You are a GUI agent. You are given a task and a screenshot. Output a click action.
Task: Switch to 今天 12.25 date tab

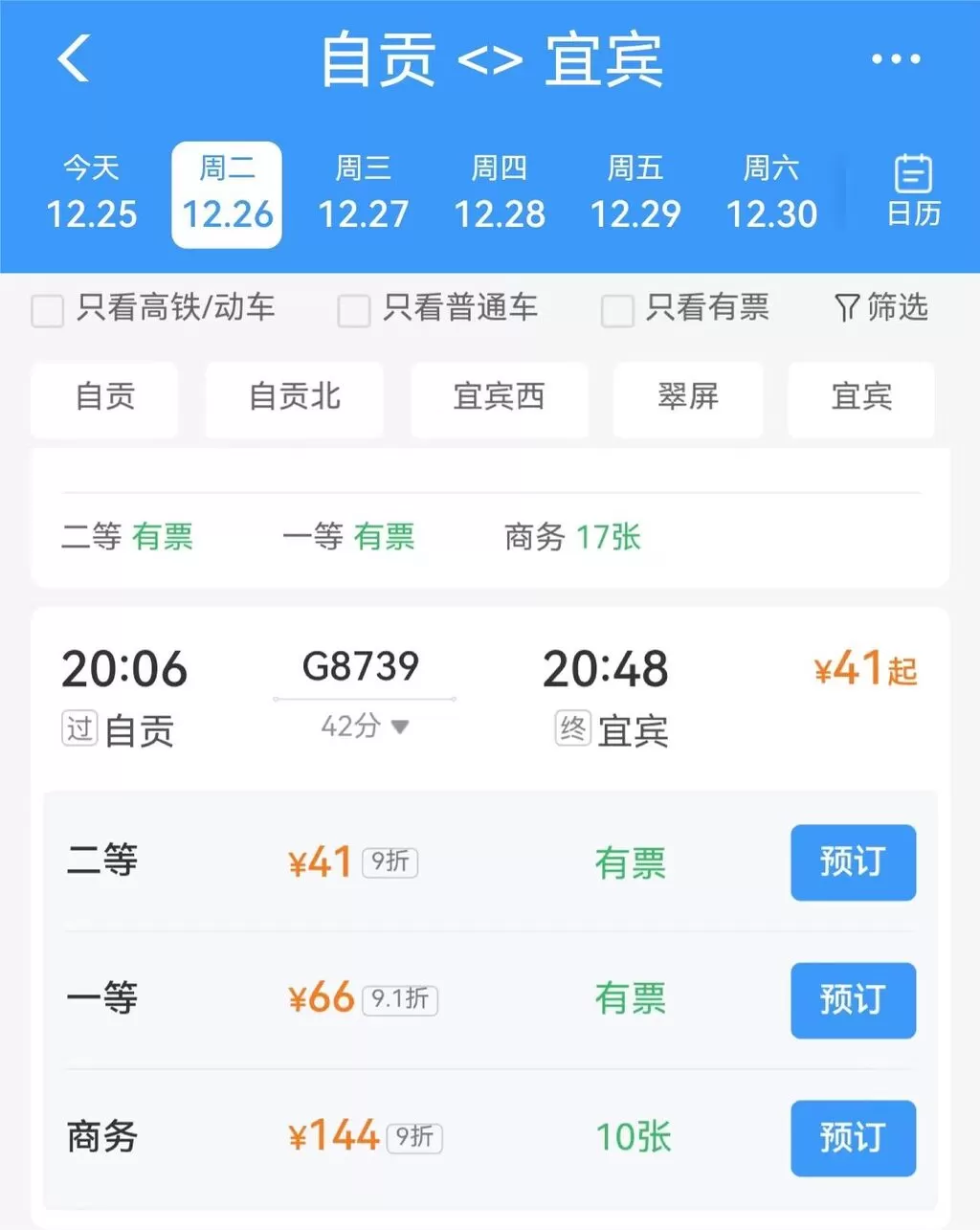[90, 191]
